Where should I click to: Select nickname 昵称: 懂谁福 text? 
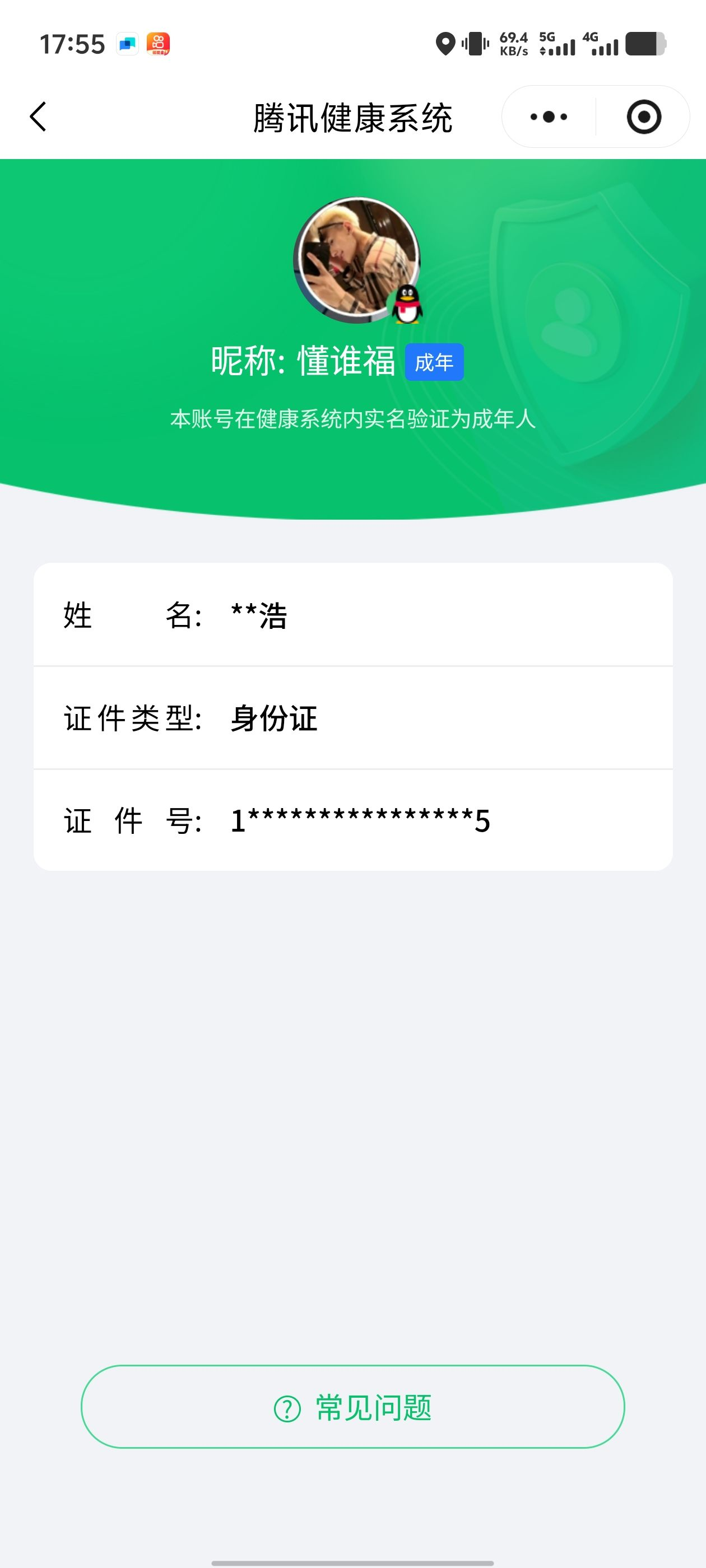click(x=305, y=360)
